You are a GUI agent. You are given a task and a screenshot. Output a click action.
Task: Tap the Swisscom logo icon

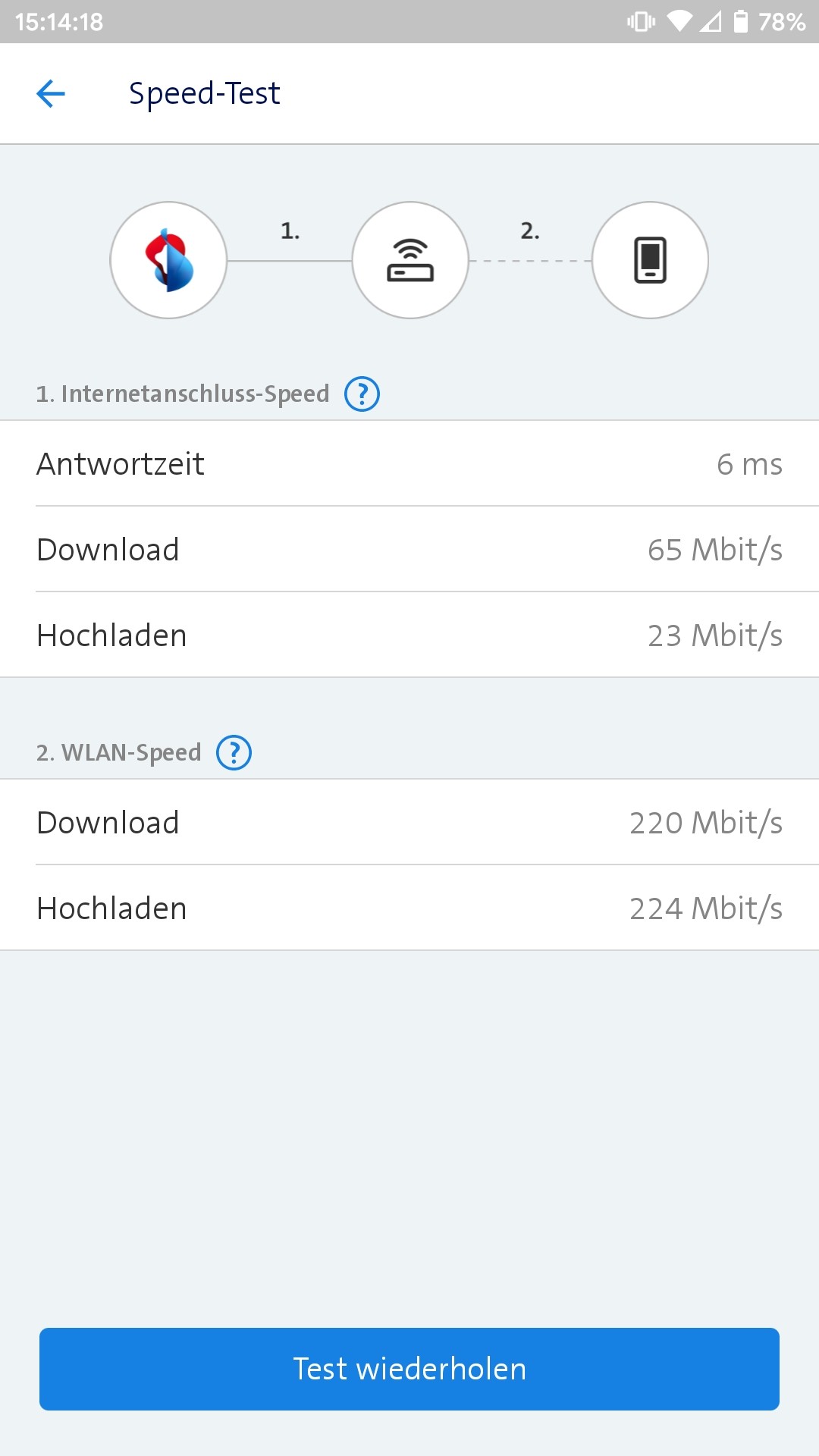tap(168, 259)
